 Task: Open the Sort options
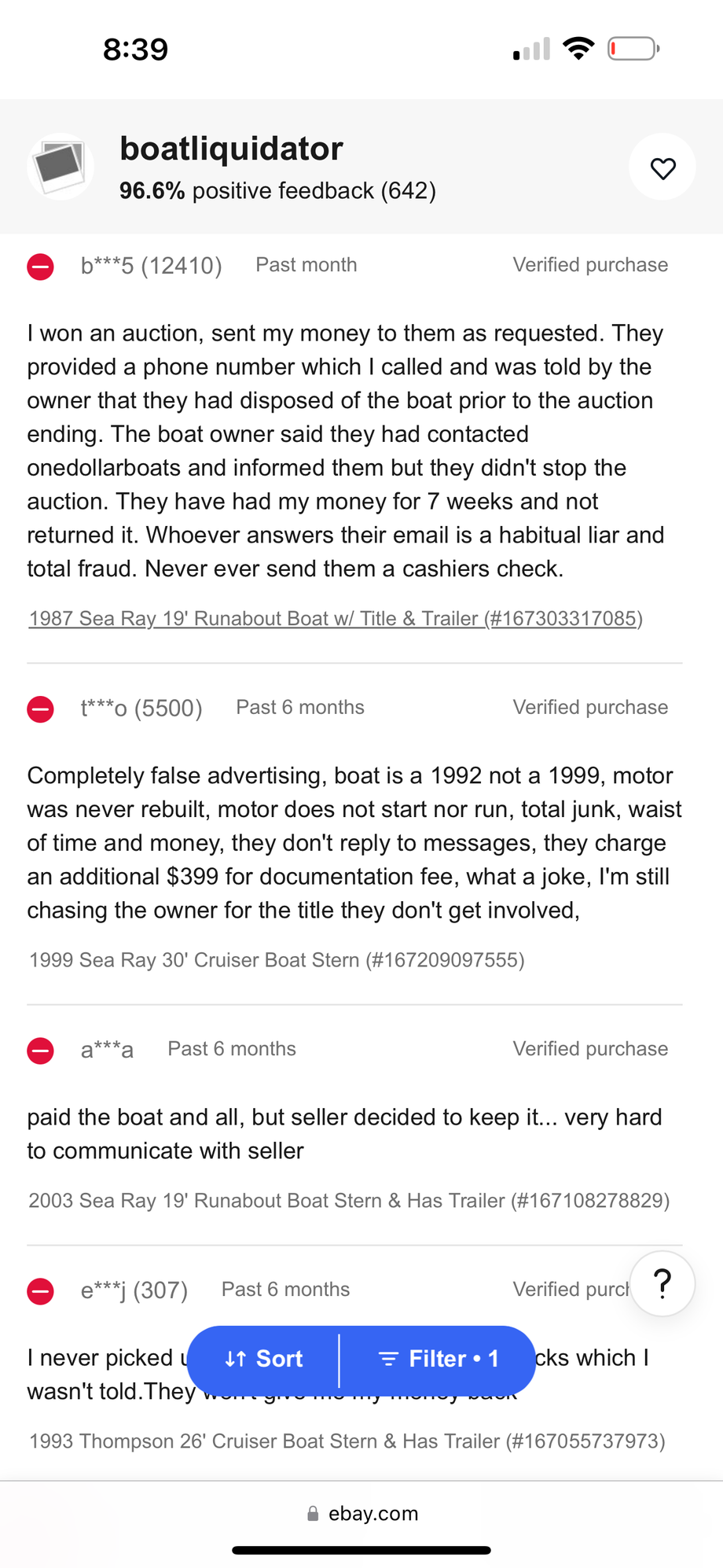pyautogui.click(x=264, y=1358)
